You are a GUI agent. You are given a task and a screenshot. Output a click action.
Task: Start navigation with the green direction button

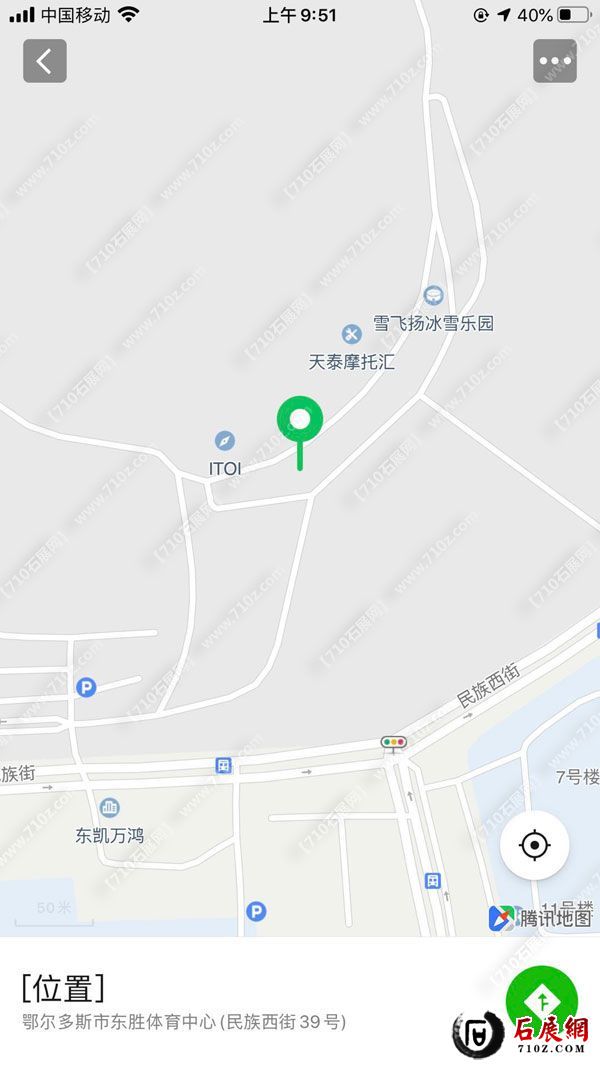pyautogui.click(x=542, y=998)
